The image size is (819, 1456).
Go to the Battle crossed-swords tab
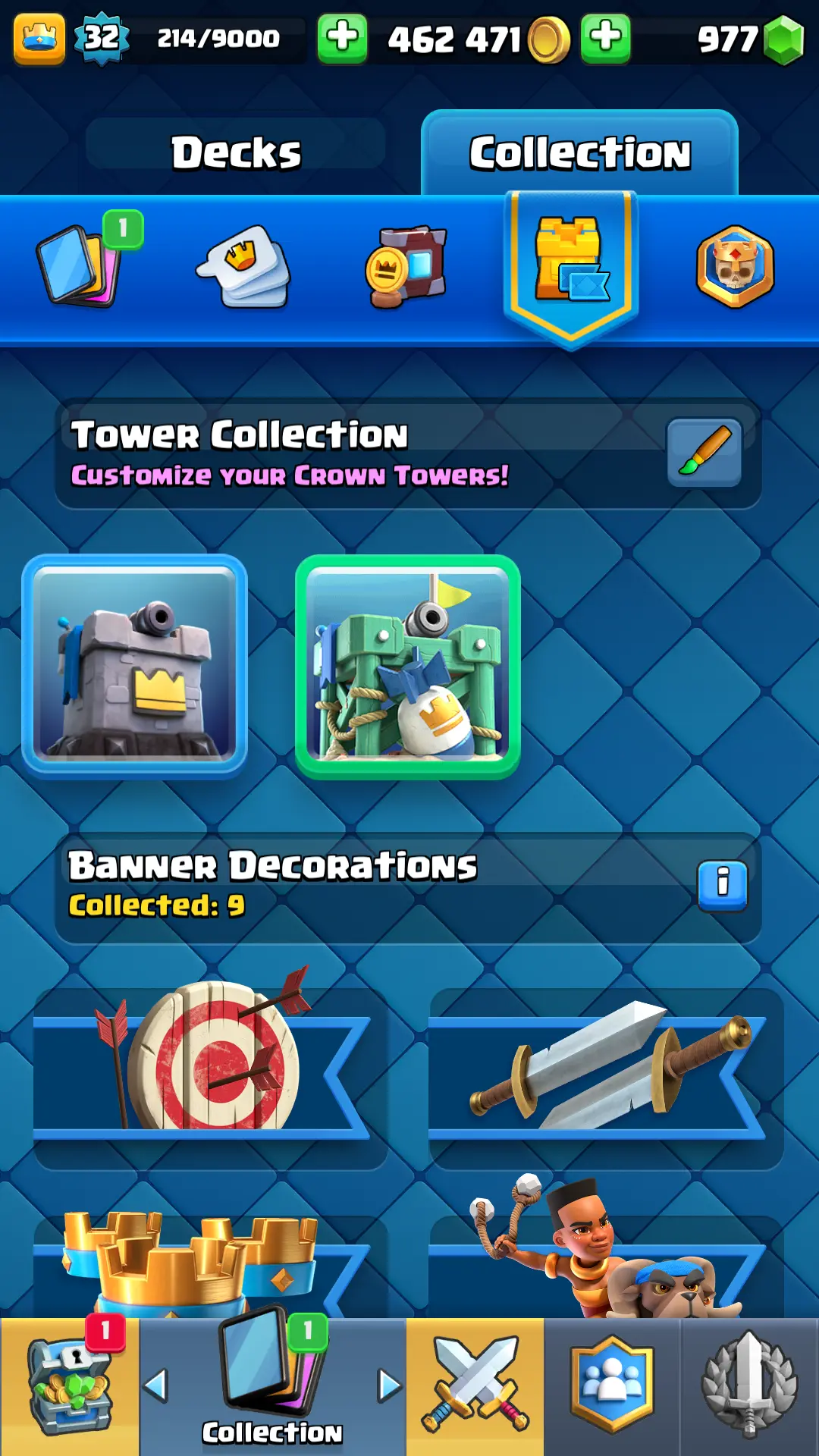(x=475, y=1387)
